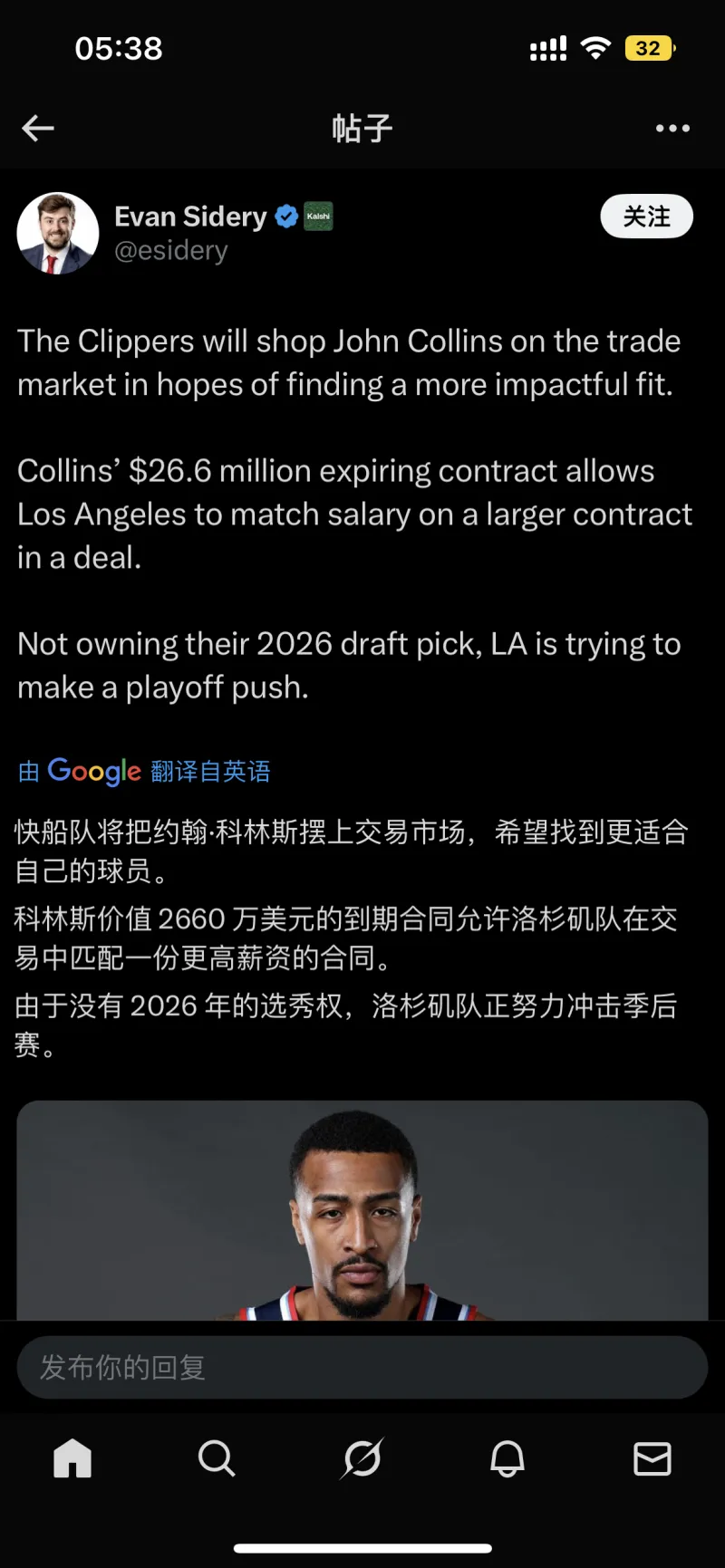Toggle follow state via the 关注 button
The image size is (725, 1568).
646,216
